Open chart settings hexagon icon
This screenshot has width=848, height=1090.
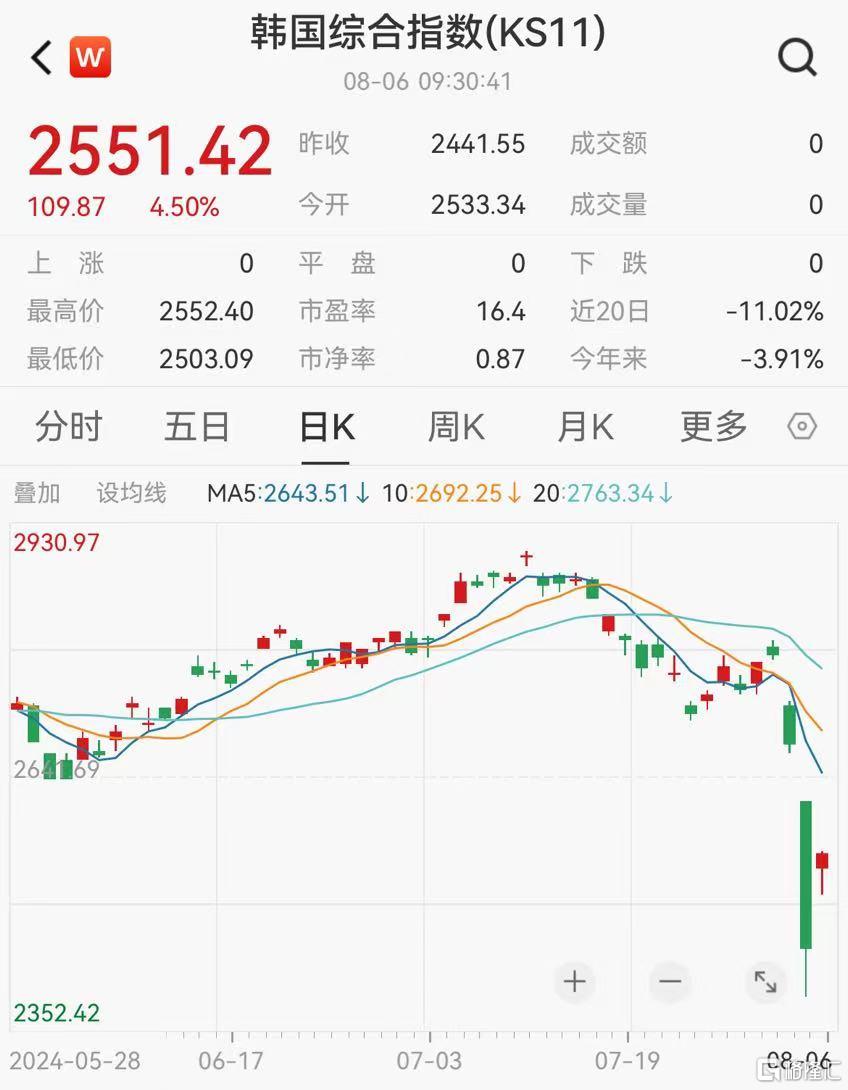[802, 427]
